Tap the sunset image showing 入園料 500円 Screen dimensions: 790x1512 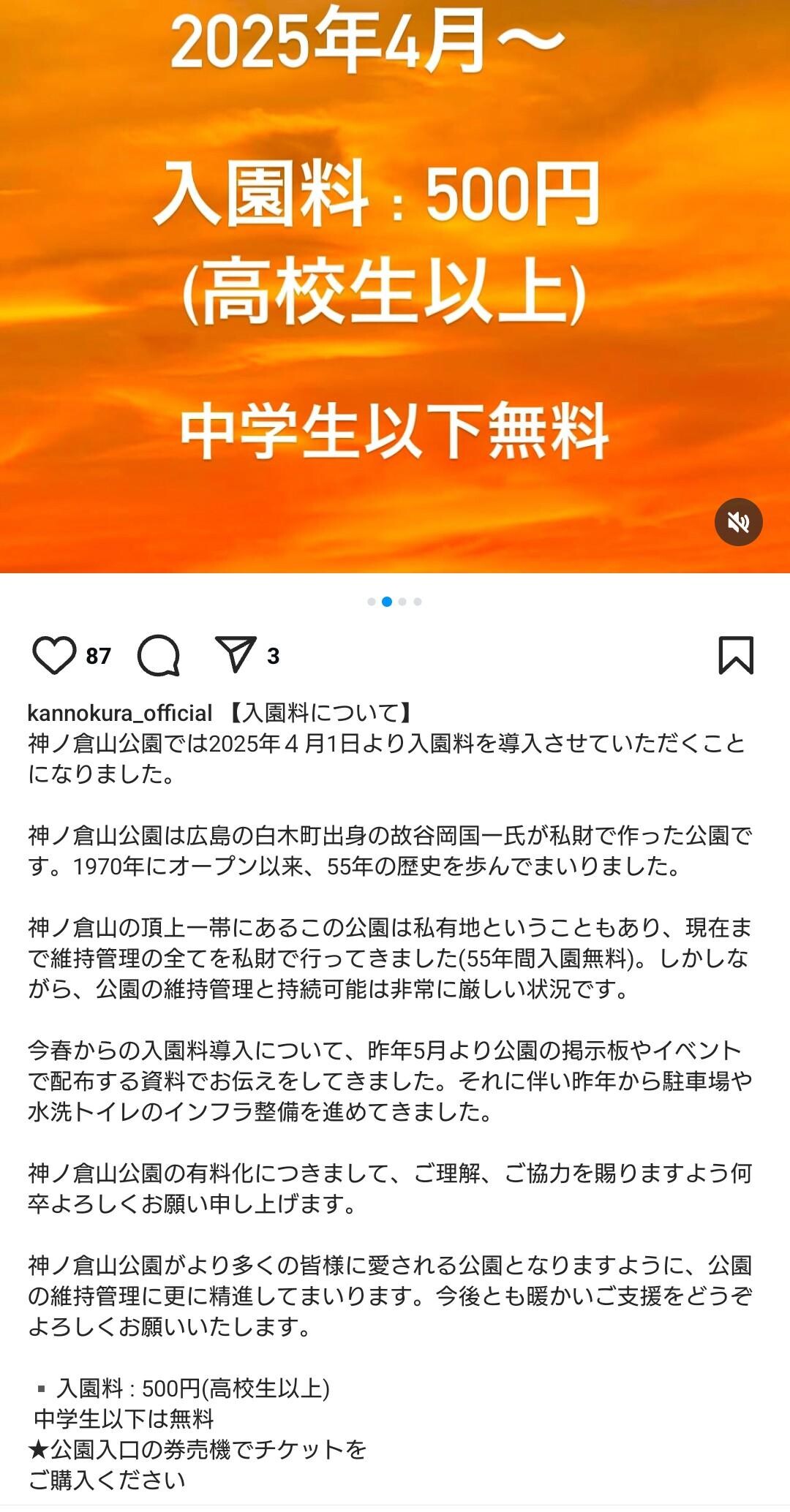click(x=395, y=292)
